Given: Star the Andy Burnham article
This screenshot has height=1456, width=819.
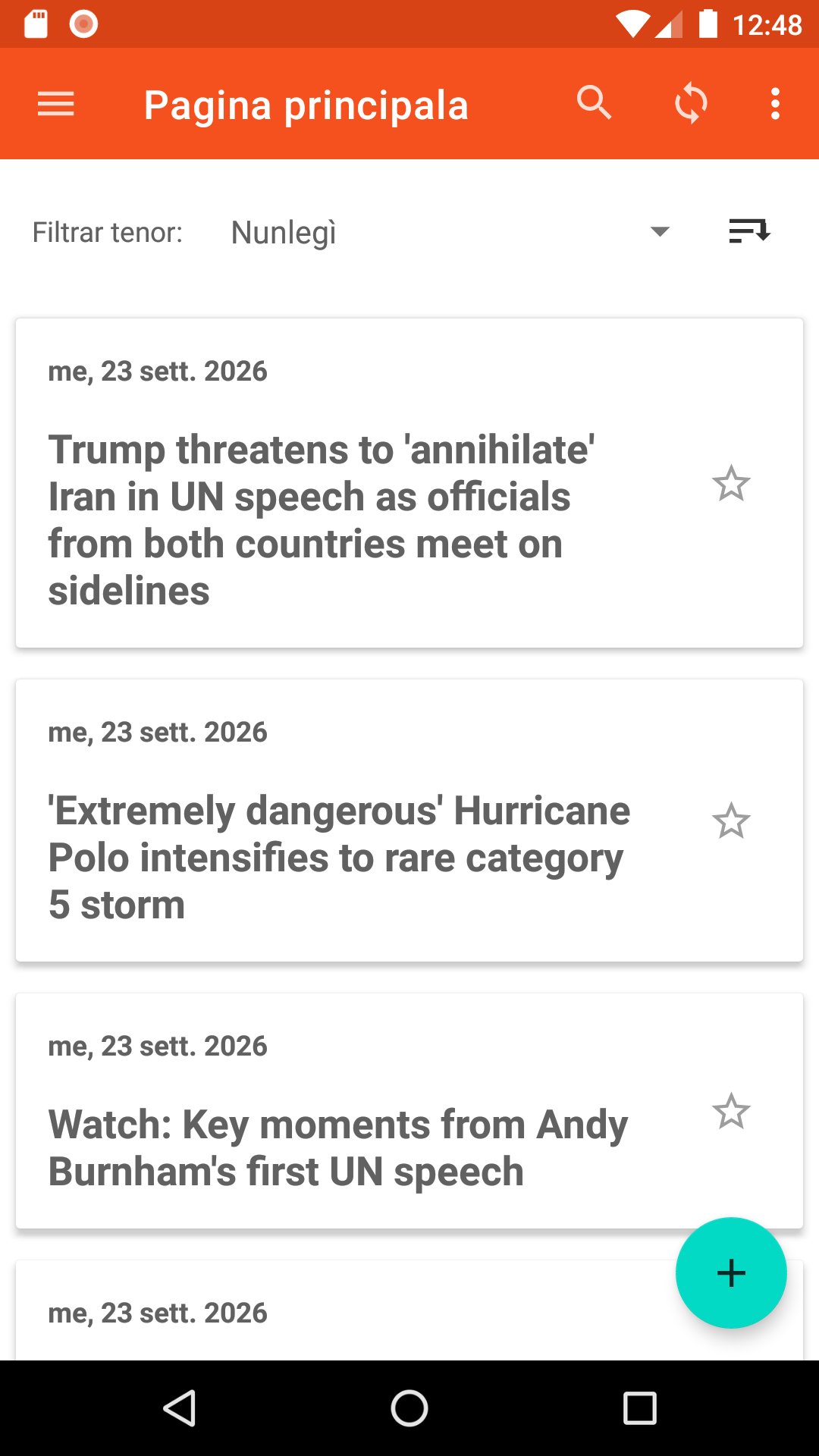Looking at the screenshot, I should pos(731,1112).
